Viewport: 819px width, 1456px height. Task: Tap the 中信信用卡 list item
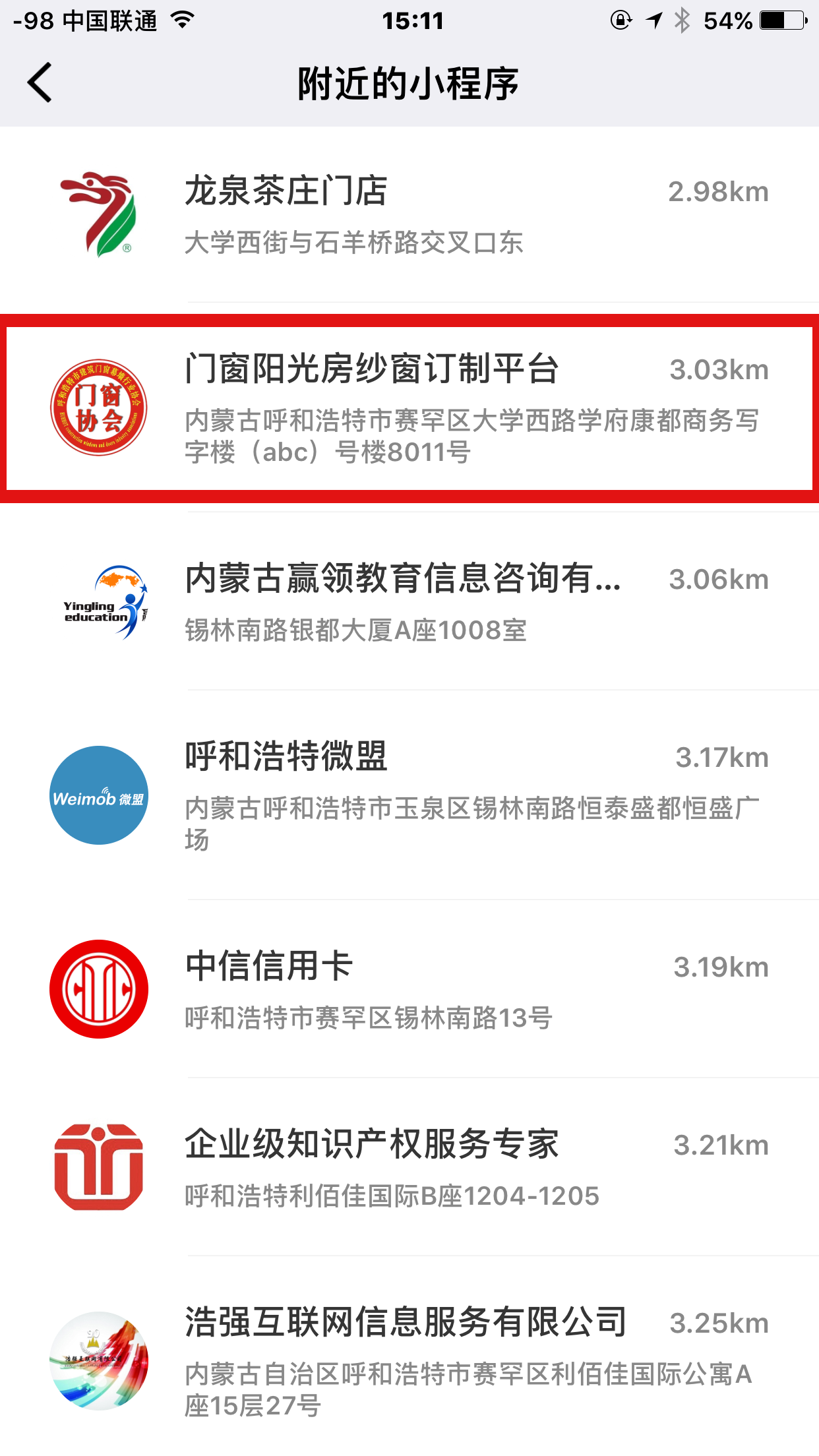coord(409,989)
